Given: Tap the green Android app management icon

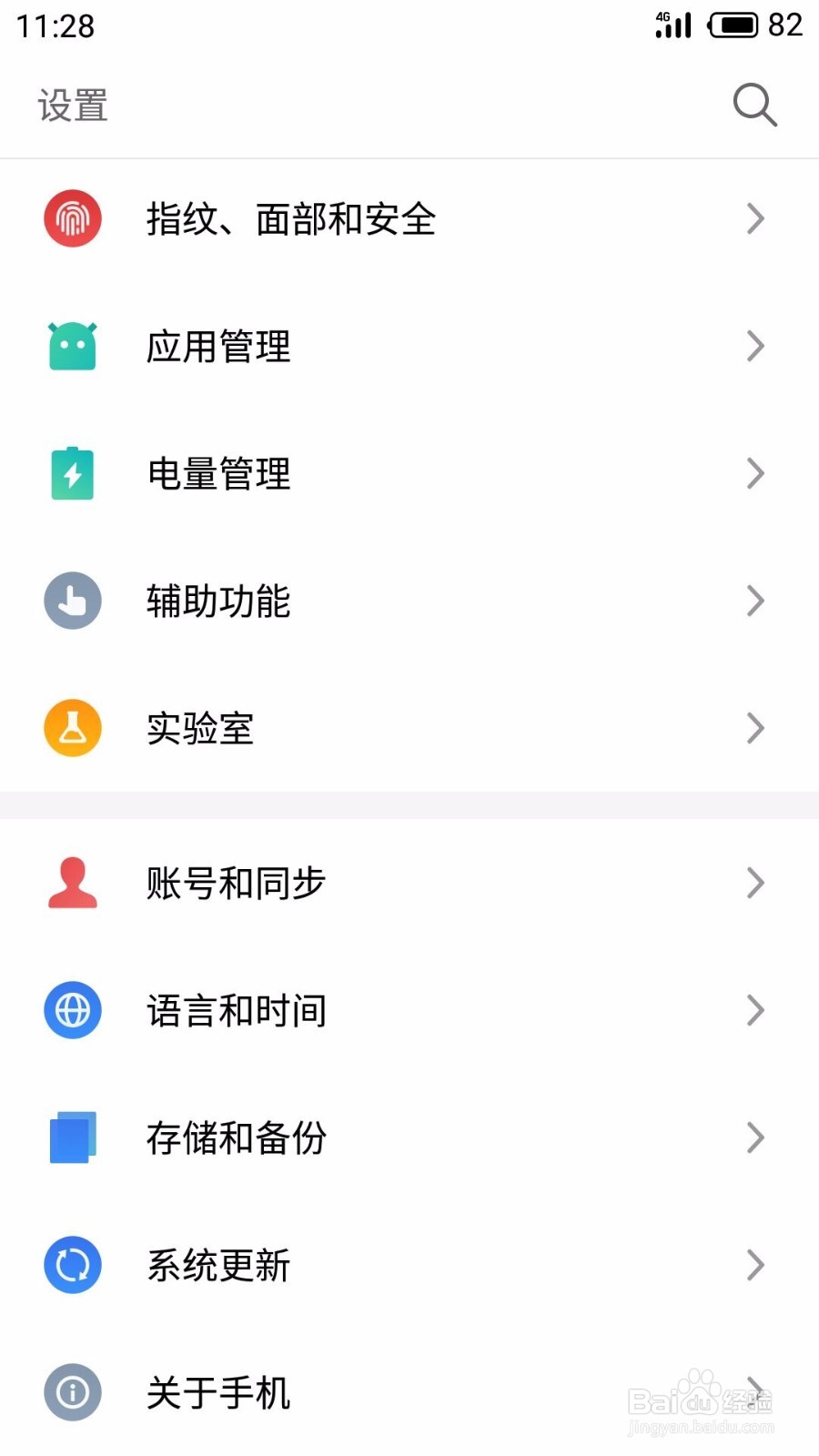Looking at the screenshot, I should 71,346.
